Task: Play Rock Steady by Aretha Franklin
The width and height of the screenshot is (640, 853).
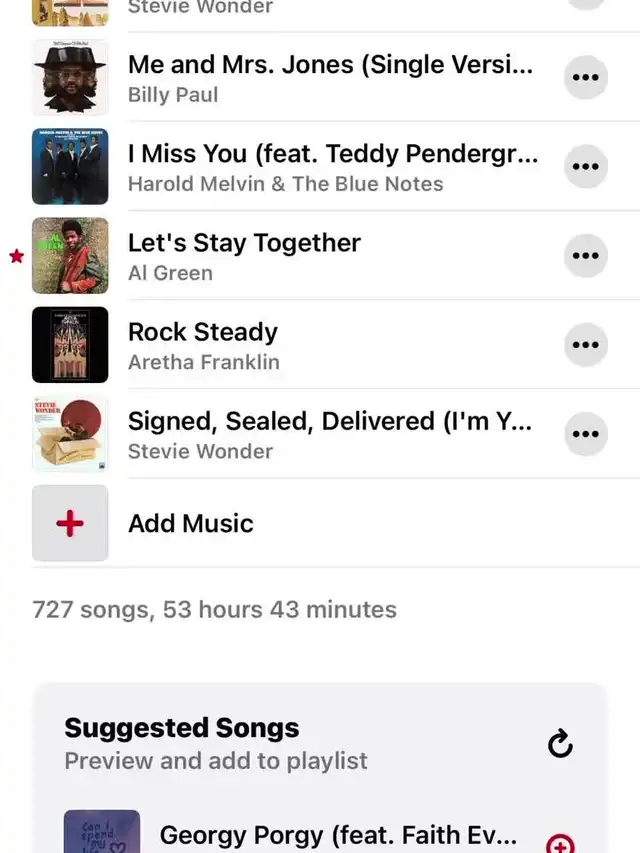Action: 330,345
